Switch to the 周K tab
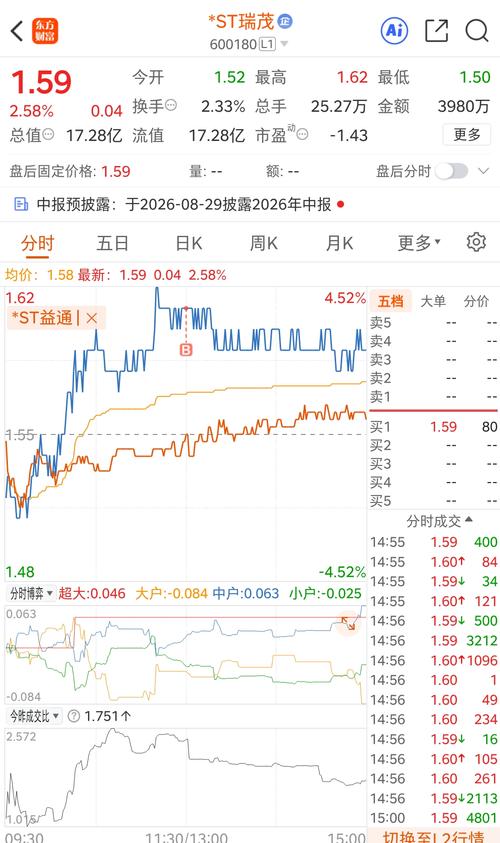500x843 pixels. point(263,244)
